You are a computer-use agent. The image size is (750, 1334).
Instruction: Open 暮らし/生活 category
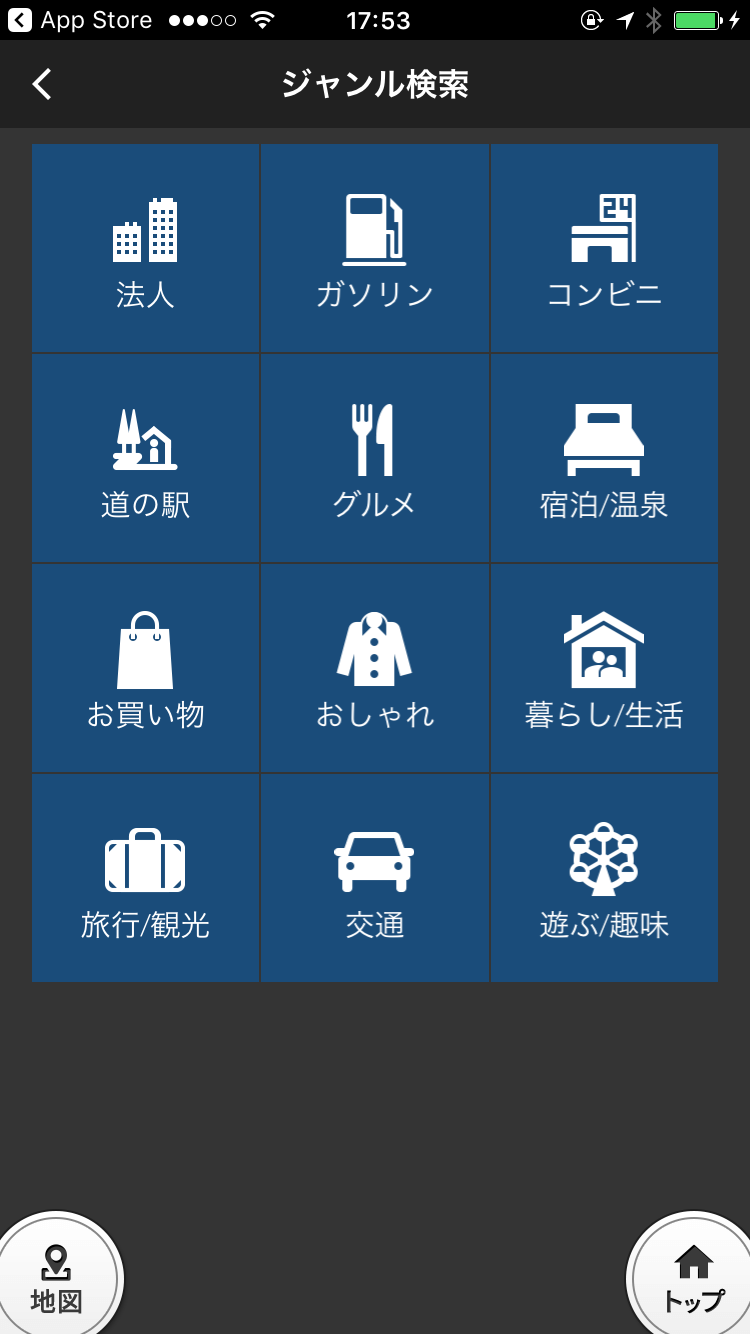click(x=604, y=668)
